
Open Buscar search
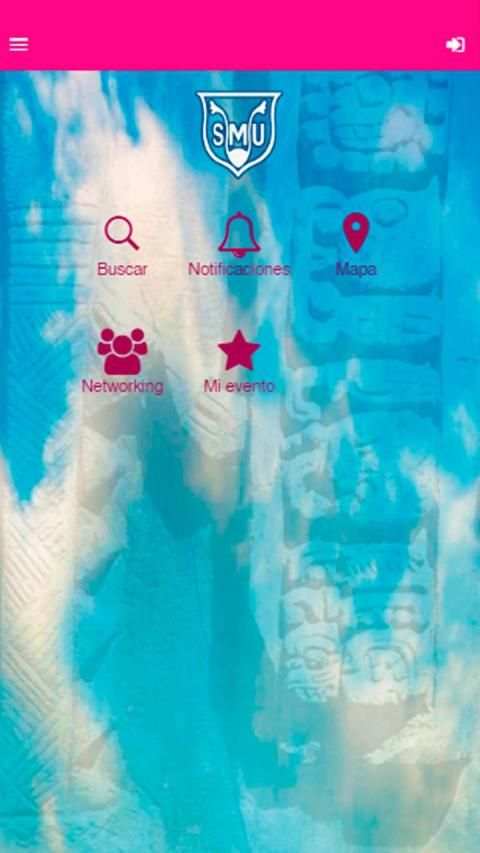tap(122, 246)
